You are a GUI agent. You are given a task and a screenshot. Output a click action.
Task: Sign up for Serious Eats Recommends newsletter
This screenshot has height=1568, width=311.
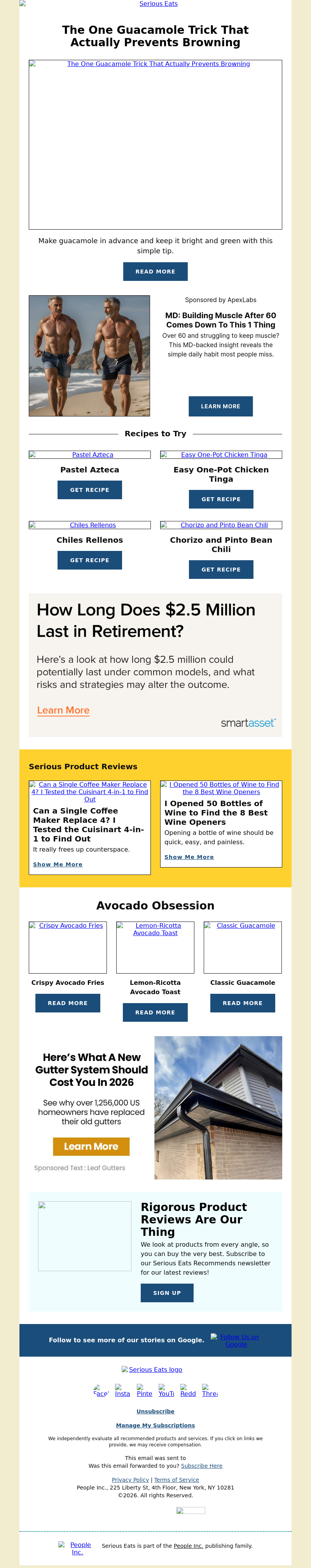[x=167, y=1293]
